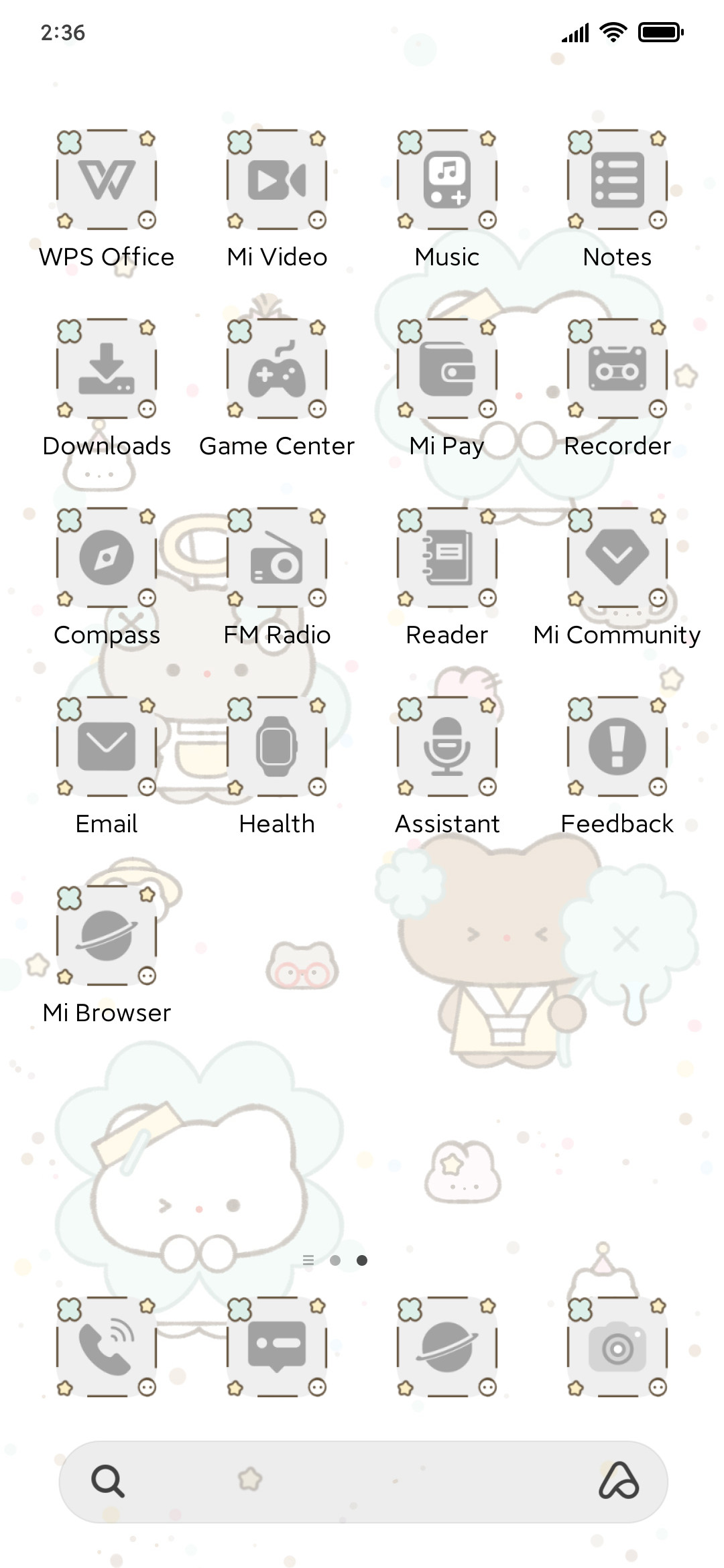Open the Phone dialer in the dock
The width and height of the screenshot is (724, 1568).
pyautogui.click(x=107, y=1347)
